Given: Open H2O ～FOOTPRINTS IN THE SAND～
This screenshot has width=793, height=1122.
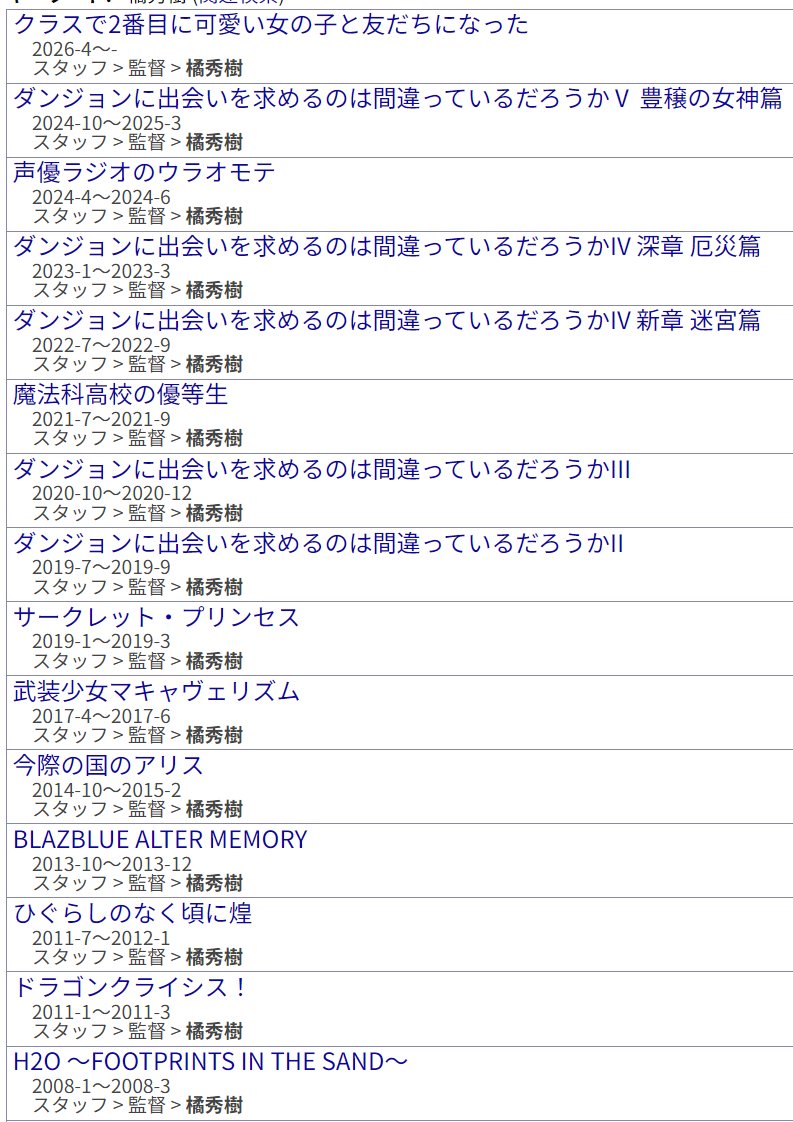Looking at the screenshot, I should pos(210,1061).
